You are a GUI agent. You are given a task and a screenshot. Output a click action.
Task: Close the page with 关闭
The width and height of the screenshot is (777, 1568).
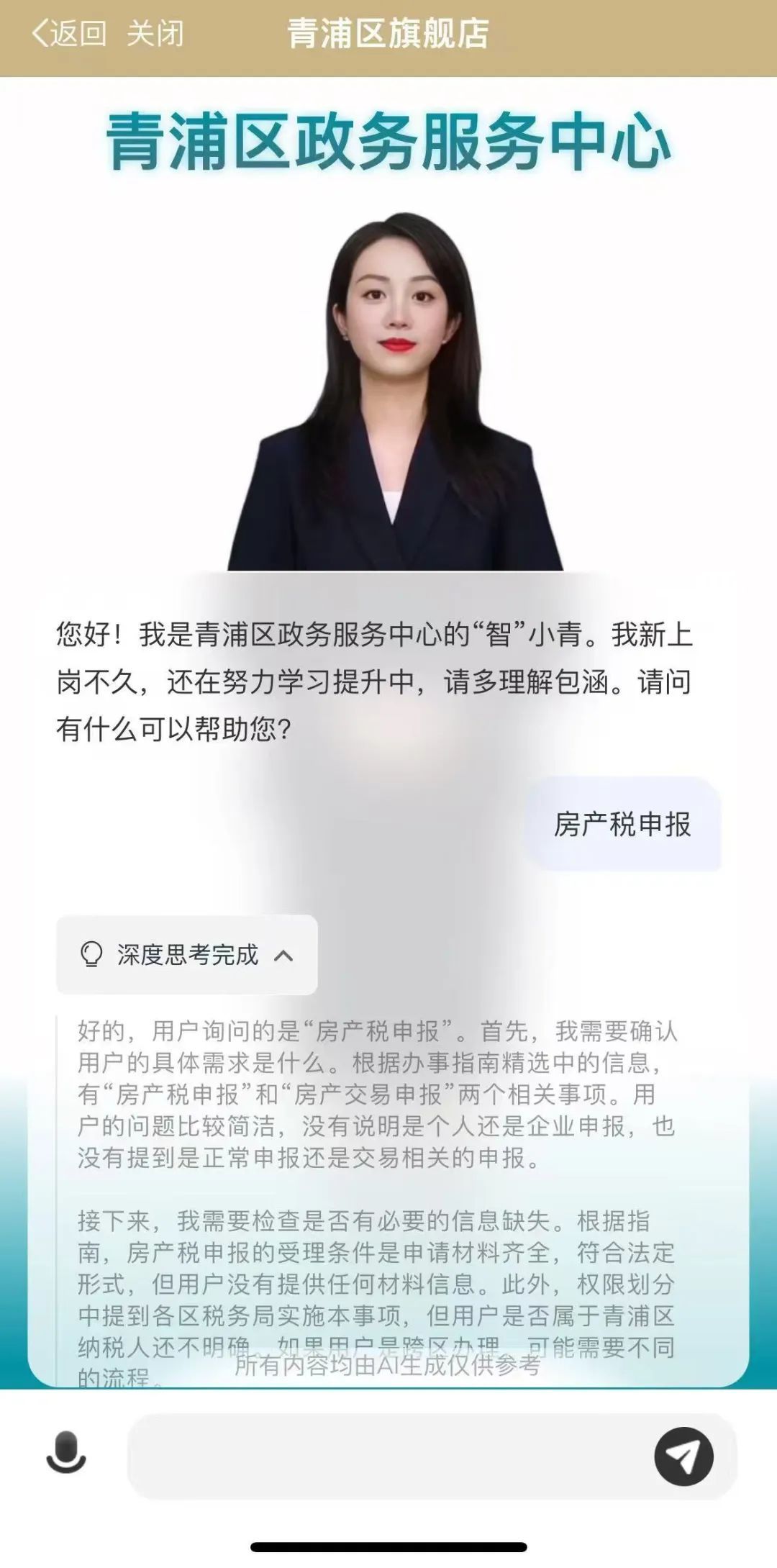tap(155, 34)
